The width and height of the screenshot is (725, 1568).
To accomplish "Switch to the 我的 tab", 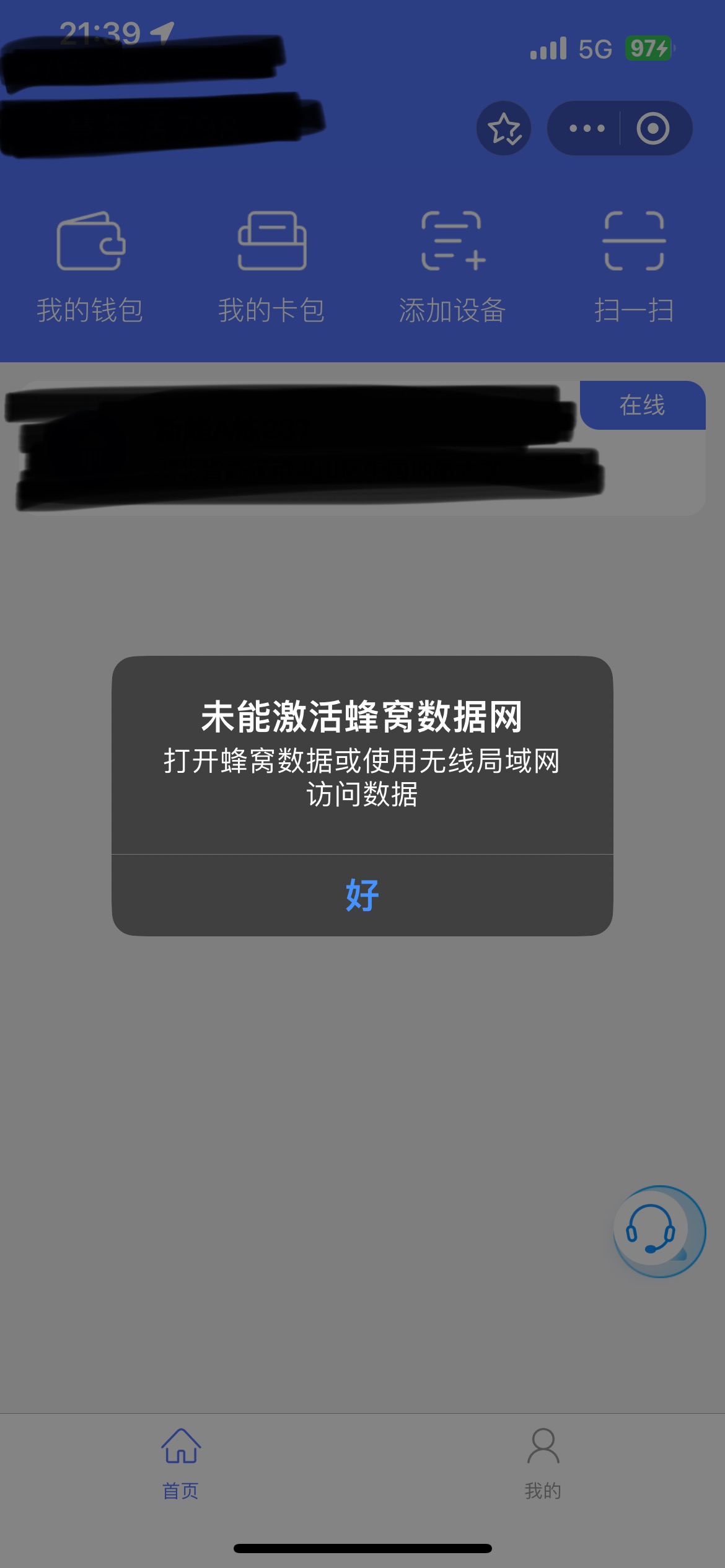I will pyautogui.click(x=543, y=1463).
